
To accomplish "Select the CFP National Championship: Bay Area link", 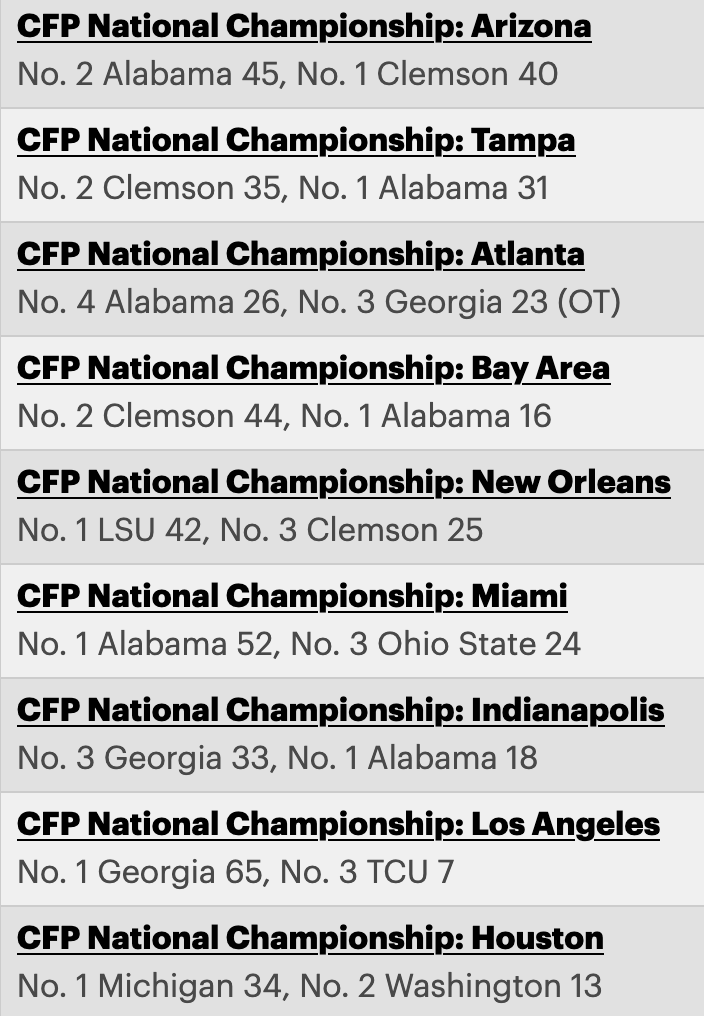I will point(313,369).
